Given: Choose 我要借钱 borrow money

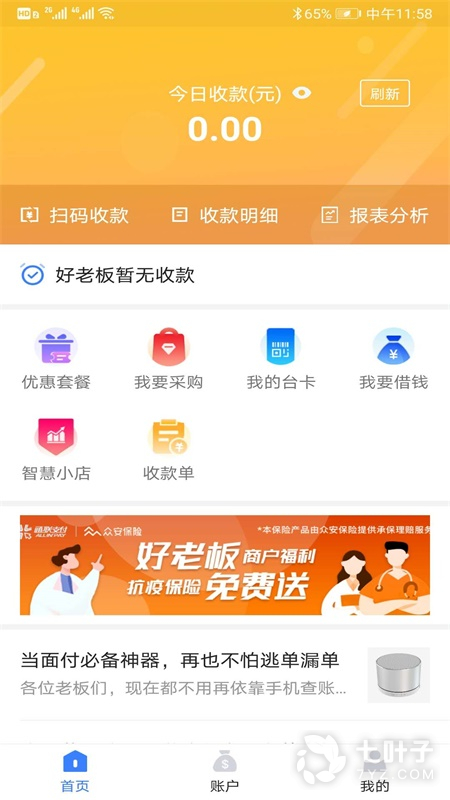Looking at the screenshot, I should [393, 359].
